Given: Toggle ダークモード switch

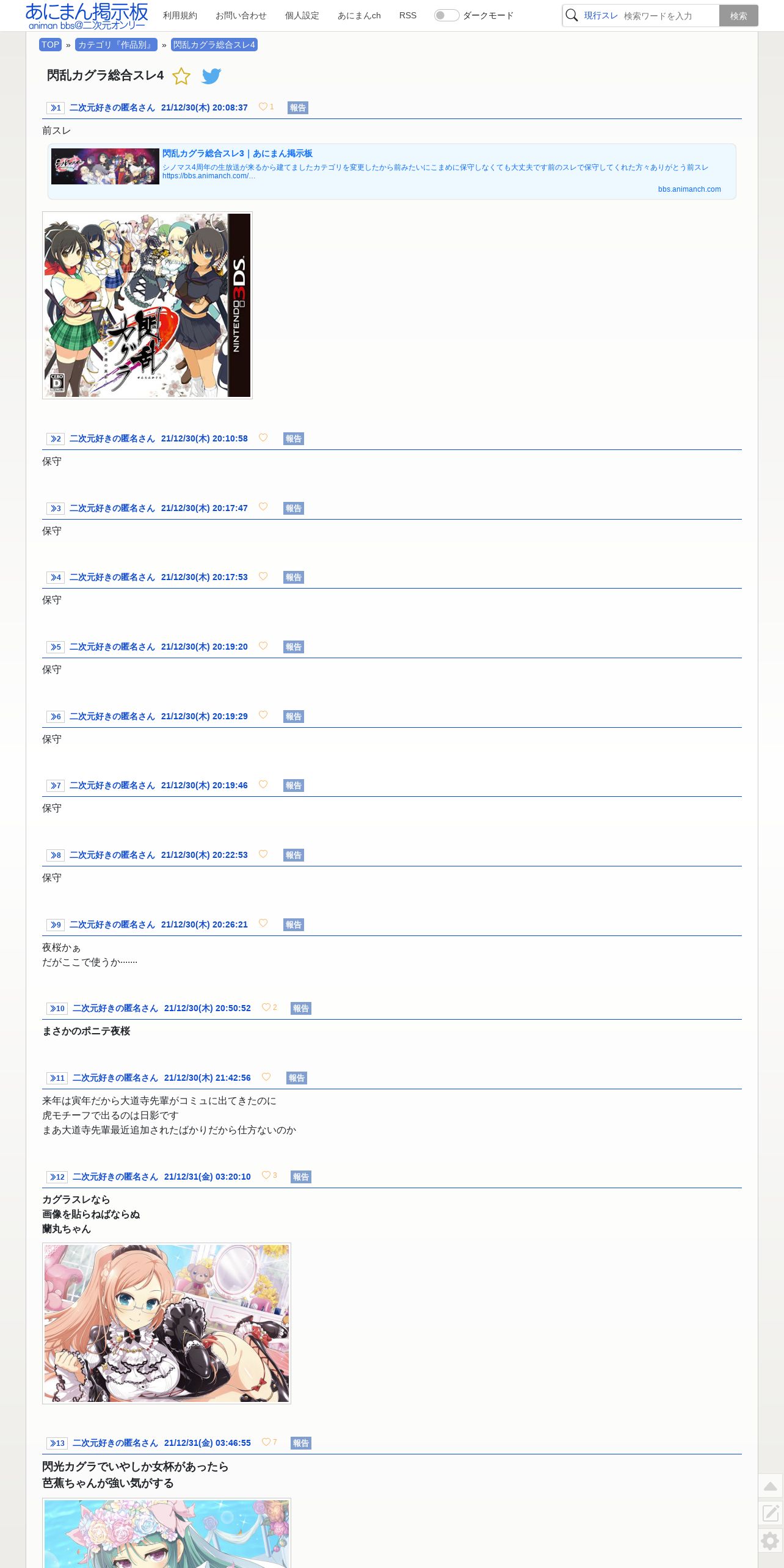Looking at the screenshot, I should [x=446, y=15].
